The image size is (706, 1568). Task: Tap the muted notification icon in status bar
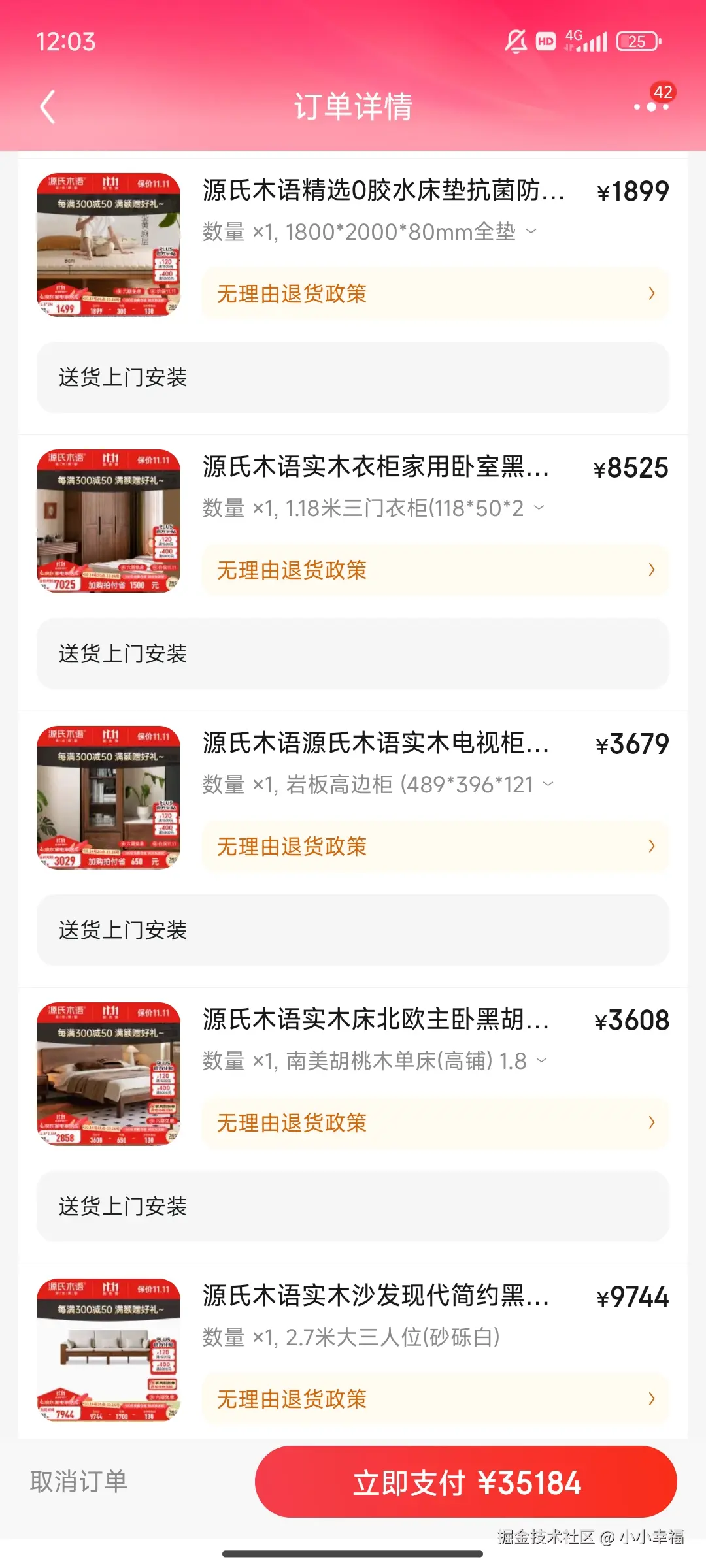(x=516, y=41)
